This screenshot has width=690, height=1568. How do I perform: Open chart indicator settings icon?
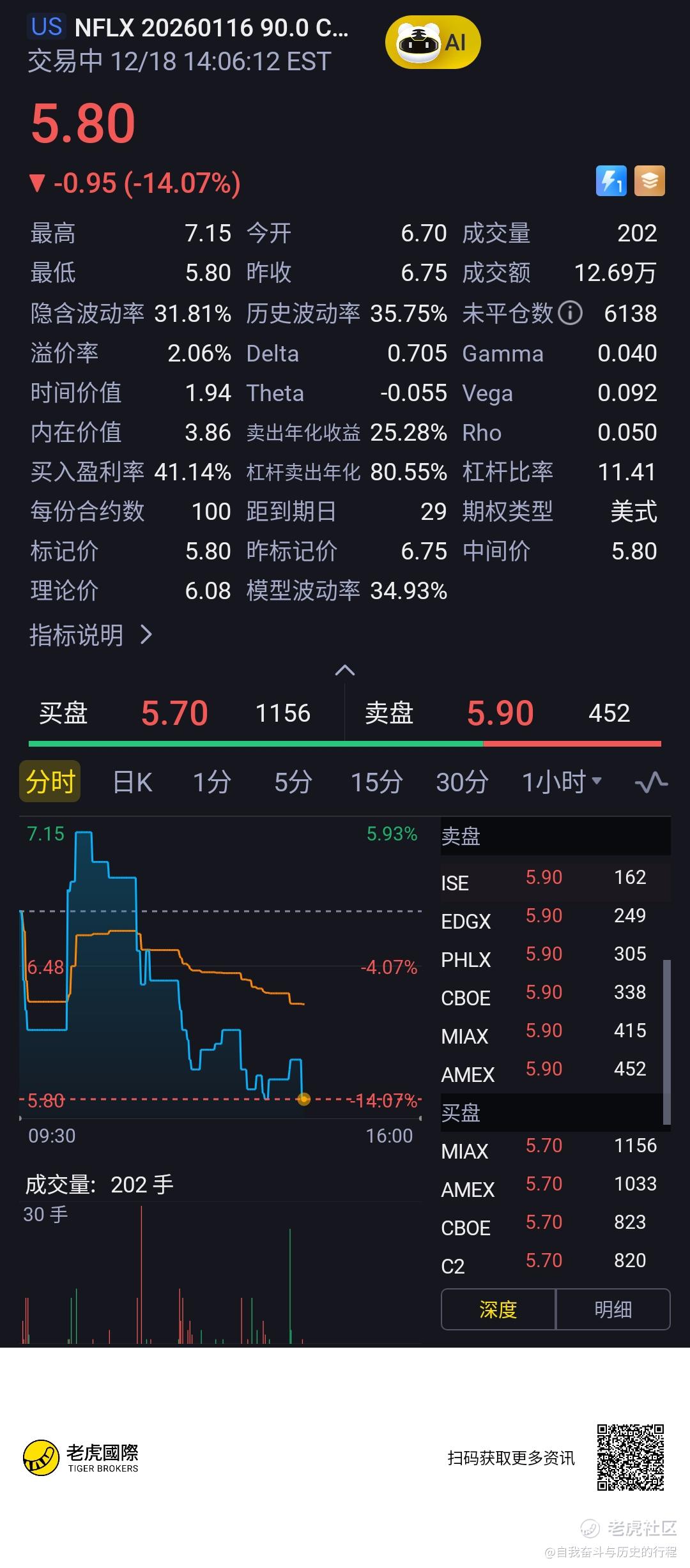[x=651, y=782]
